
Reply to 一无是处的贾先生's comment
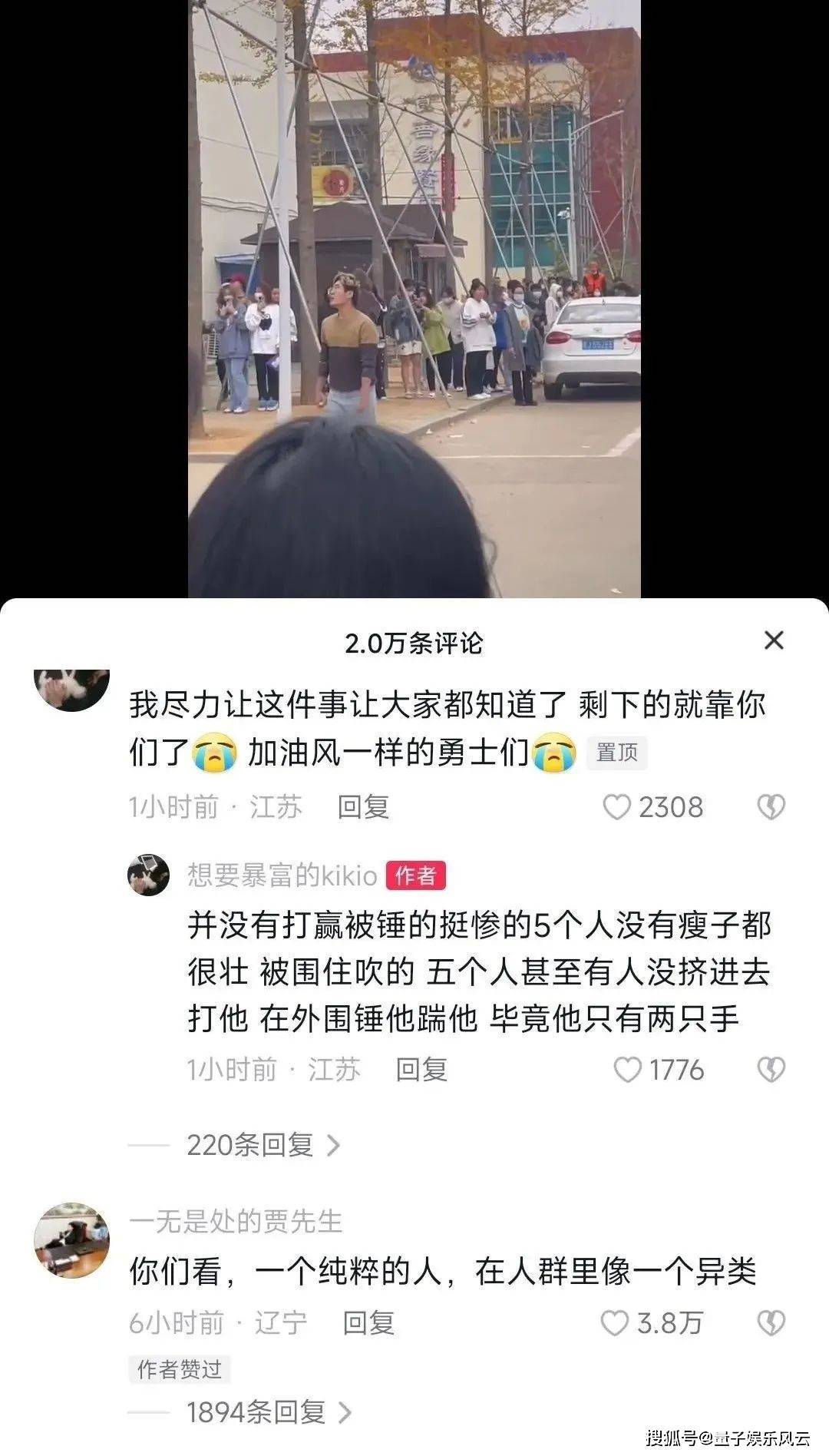click(x=368, y=1322)
